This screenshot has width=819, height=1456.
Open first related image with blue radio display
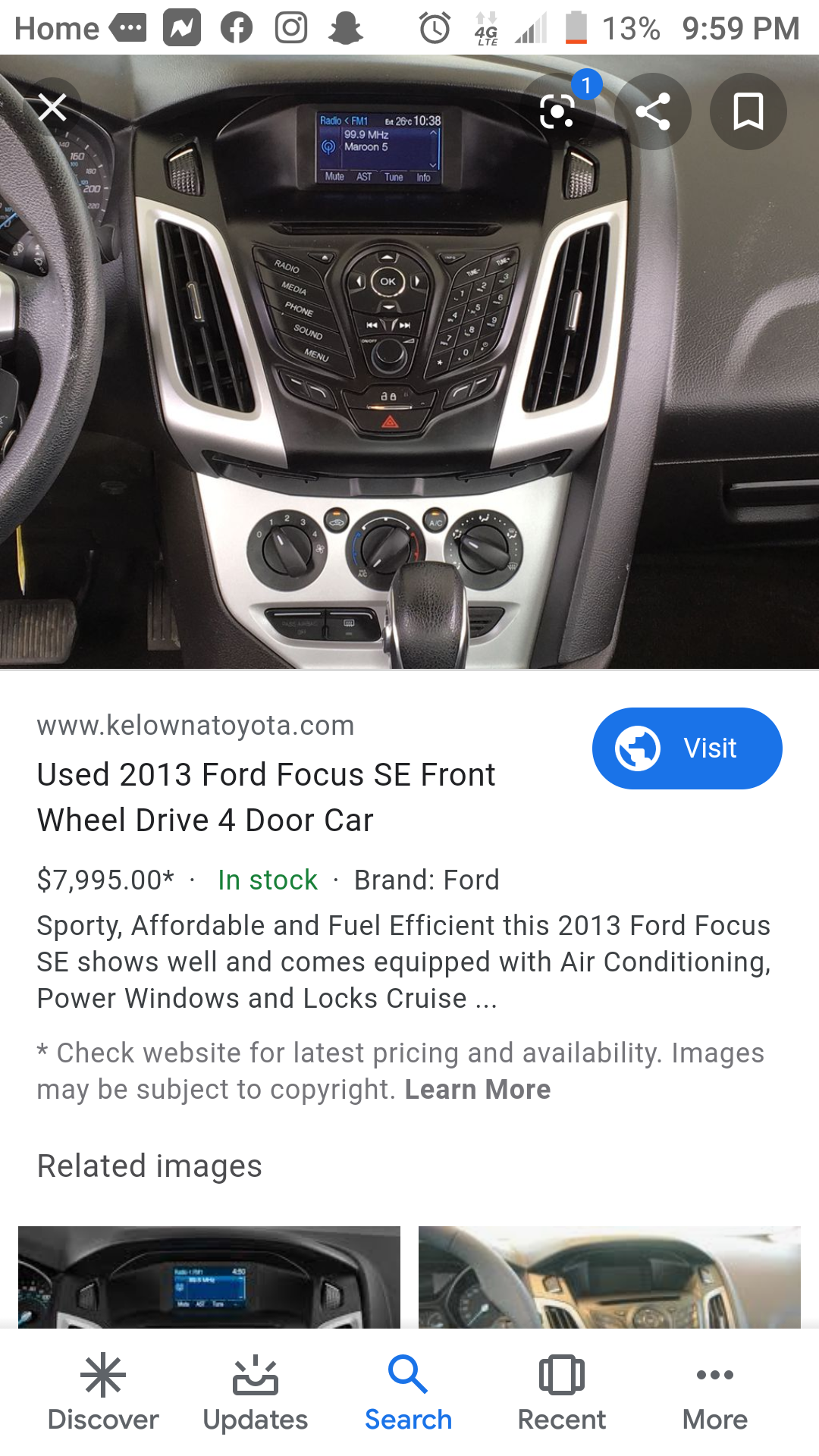click(209, 1277)
